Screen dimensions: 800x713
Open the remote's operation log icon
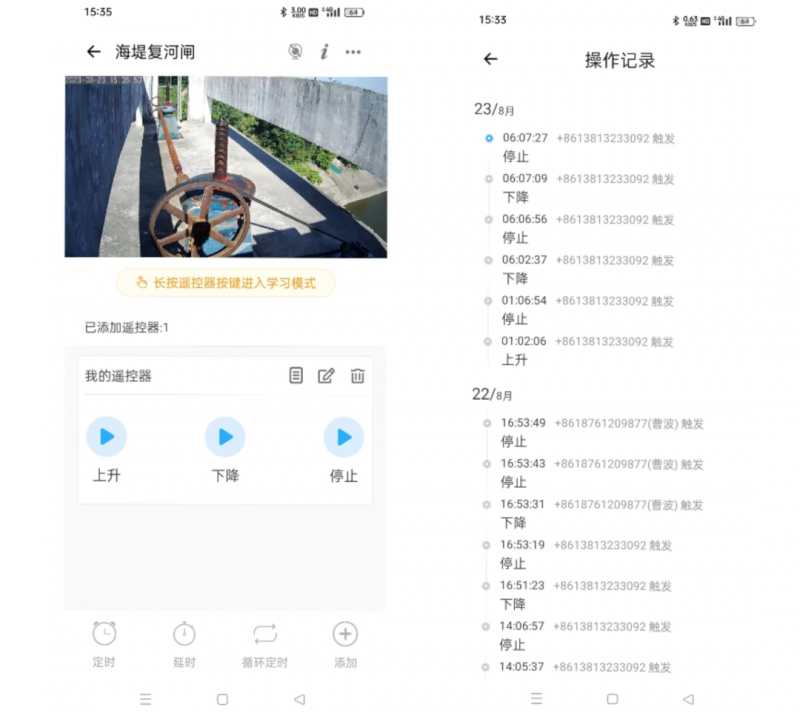point(296,376)
